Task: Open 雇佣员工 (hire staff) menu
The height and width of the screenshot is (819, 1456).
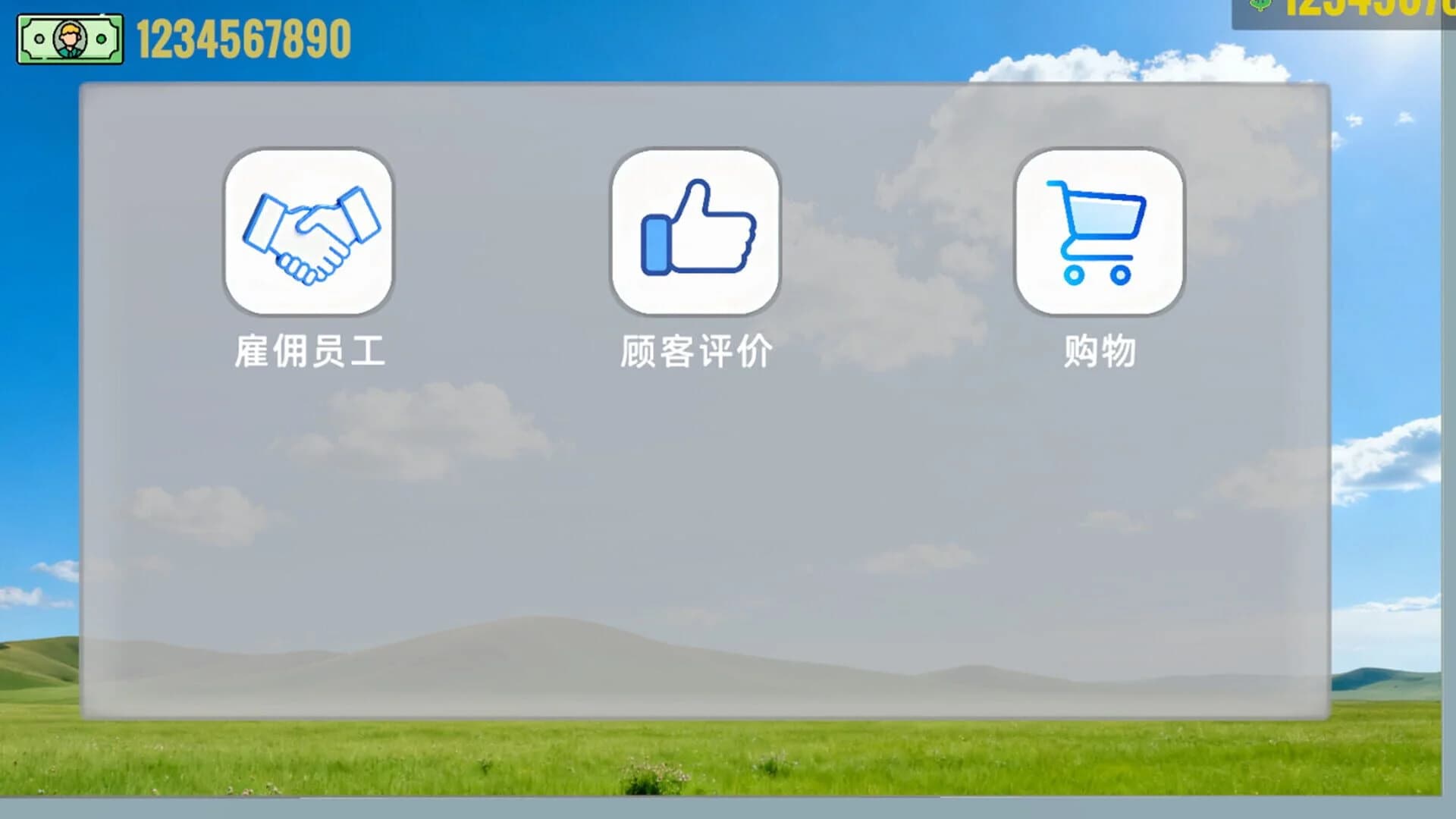Action: pyautogui.click(x=309, y=232)
